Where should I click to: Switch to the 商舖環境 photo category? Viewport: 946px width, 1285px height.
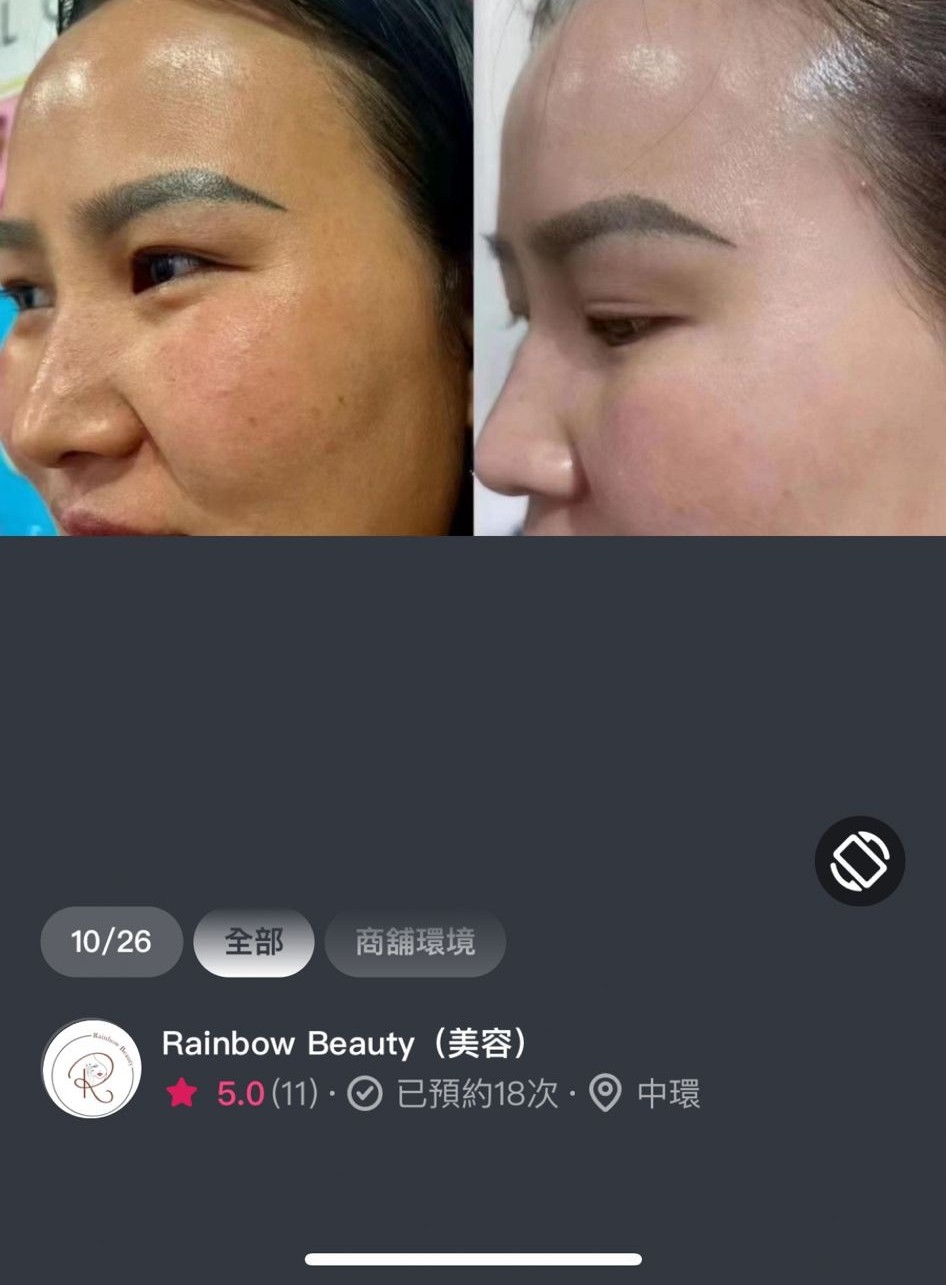(x=415, y=942)
